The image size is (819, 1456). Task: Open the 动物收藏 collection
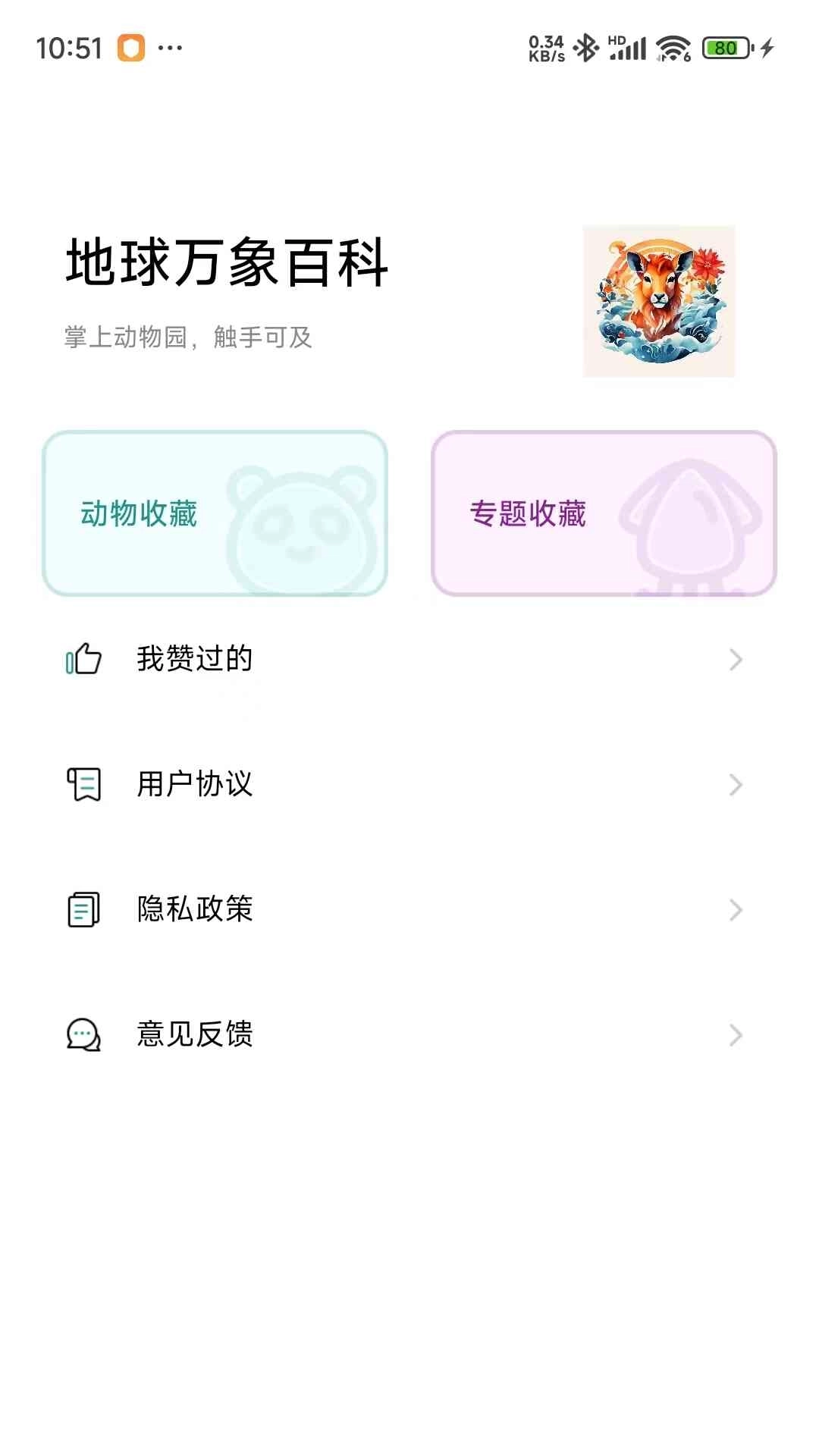click(215, 512)
